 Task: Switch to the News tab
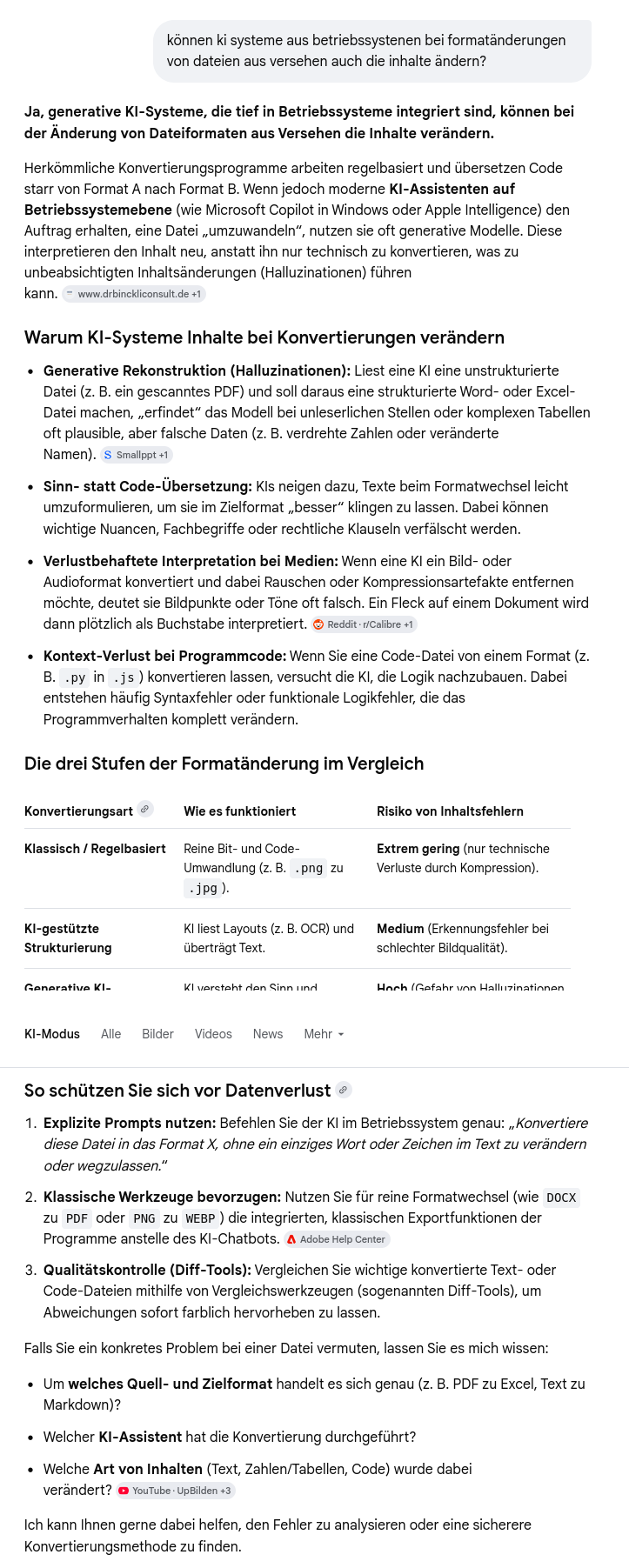[x=268, y=1034]
